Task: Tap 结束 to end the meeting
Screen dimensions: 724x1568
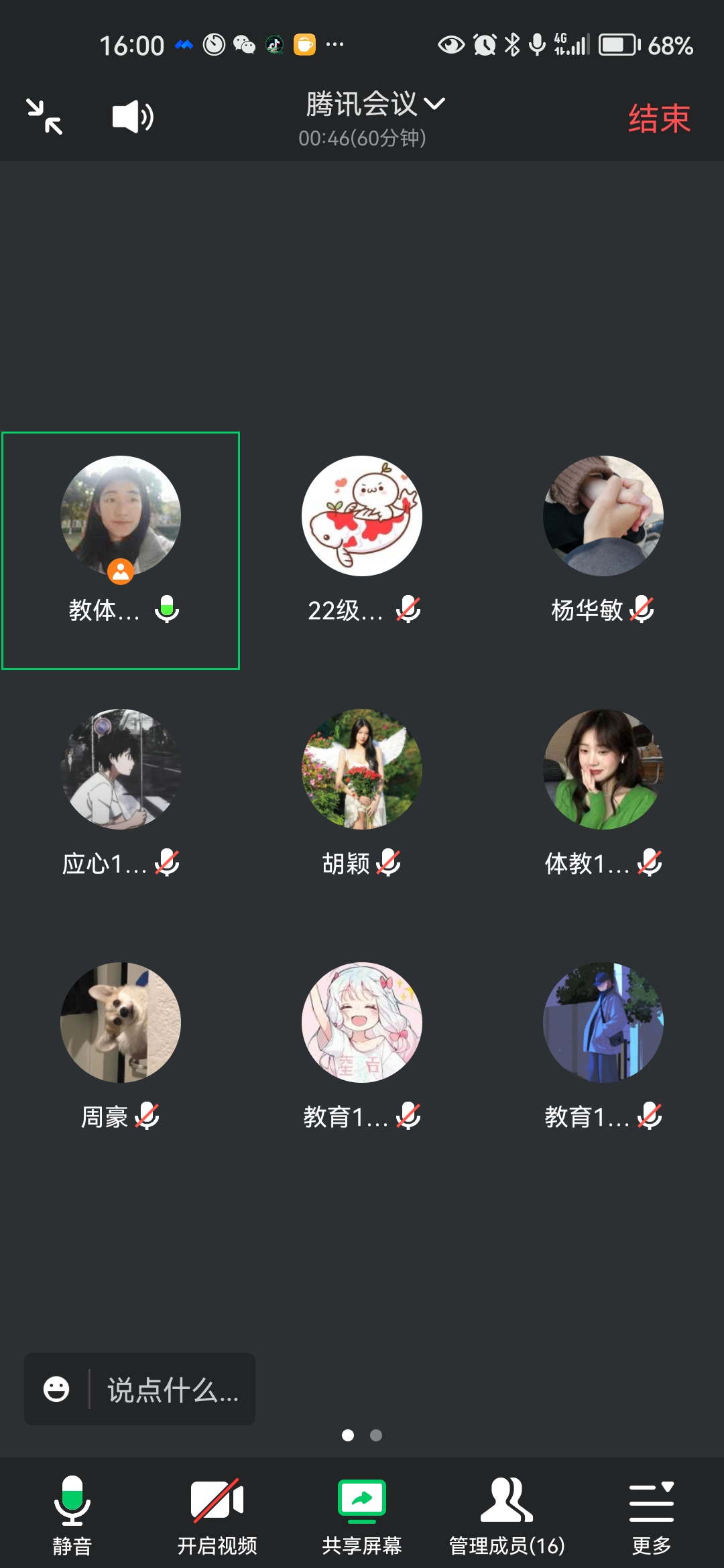Action: pos(658,119)
